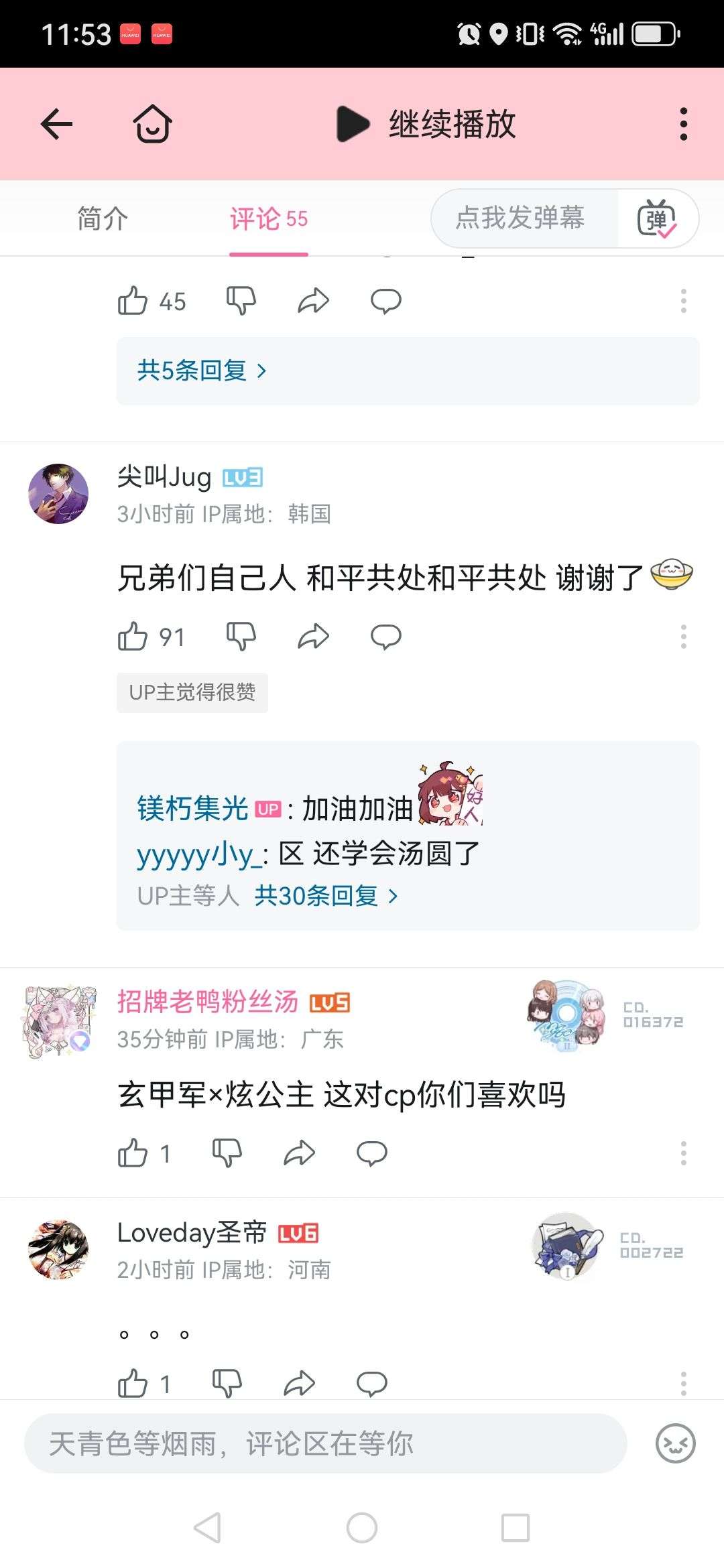The height and width of the screenshot is (1568, 724).
Task: Share 尖叫Jug's comment
Action: (x=313, y=637)
